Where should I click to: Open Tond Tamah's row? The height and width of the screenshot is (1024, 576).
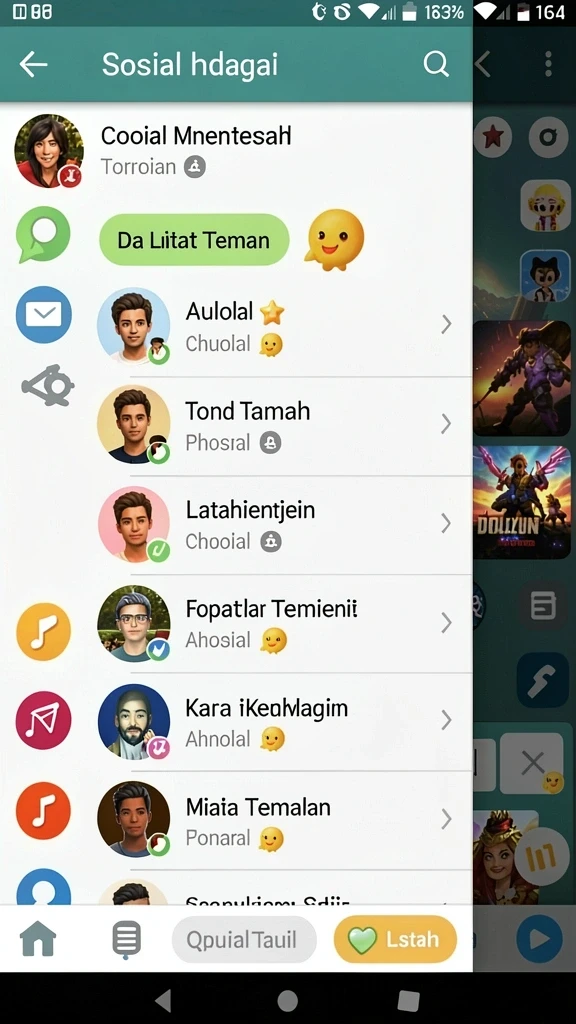tap(284, 425)
